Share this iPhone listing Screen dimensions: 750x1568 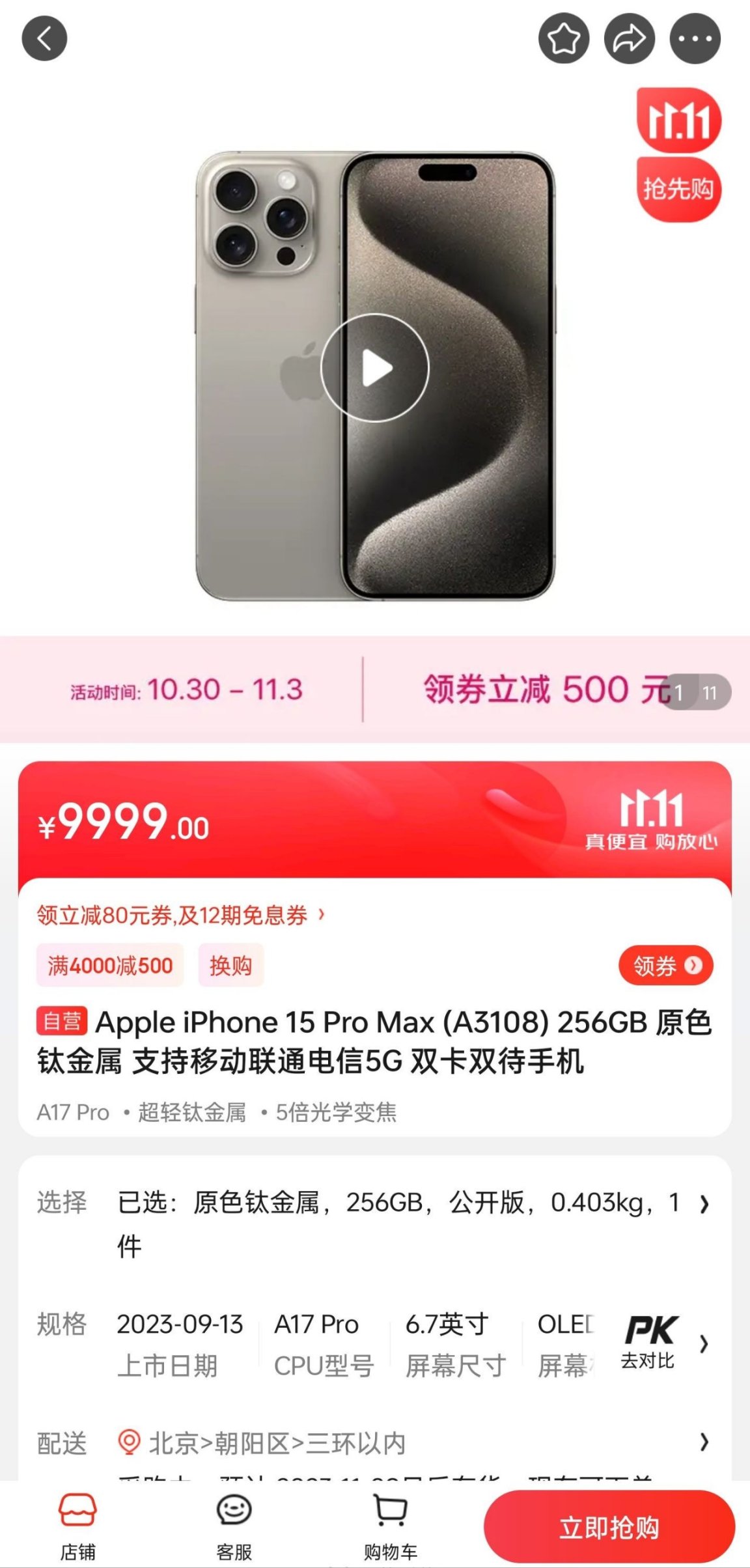(630, 39)
